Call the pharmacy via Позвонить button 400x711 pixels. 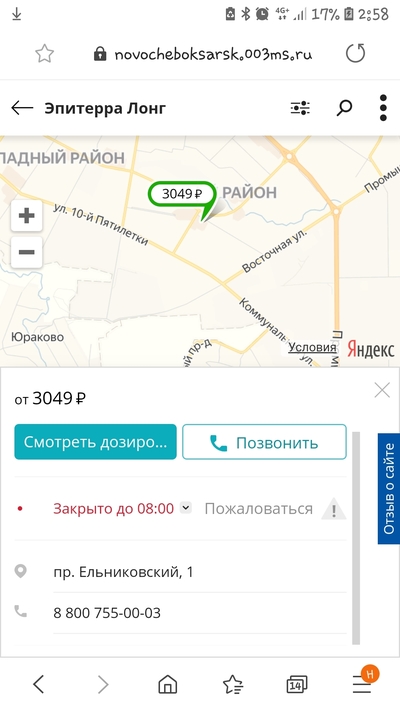pos(264,442)
